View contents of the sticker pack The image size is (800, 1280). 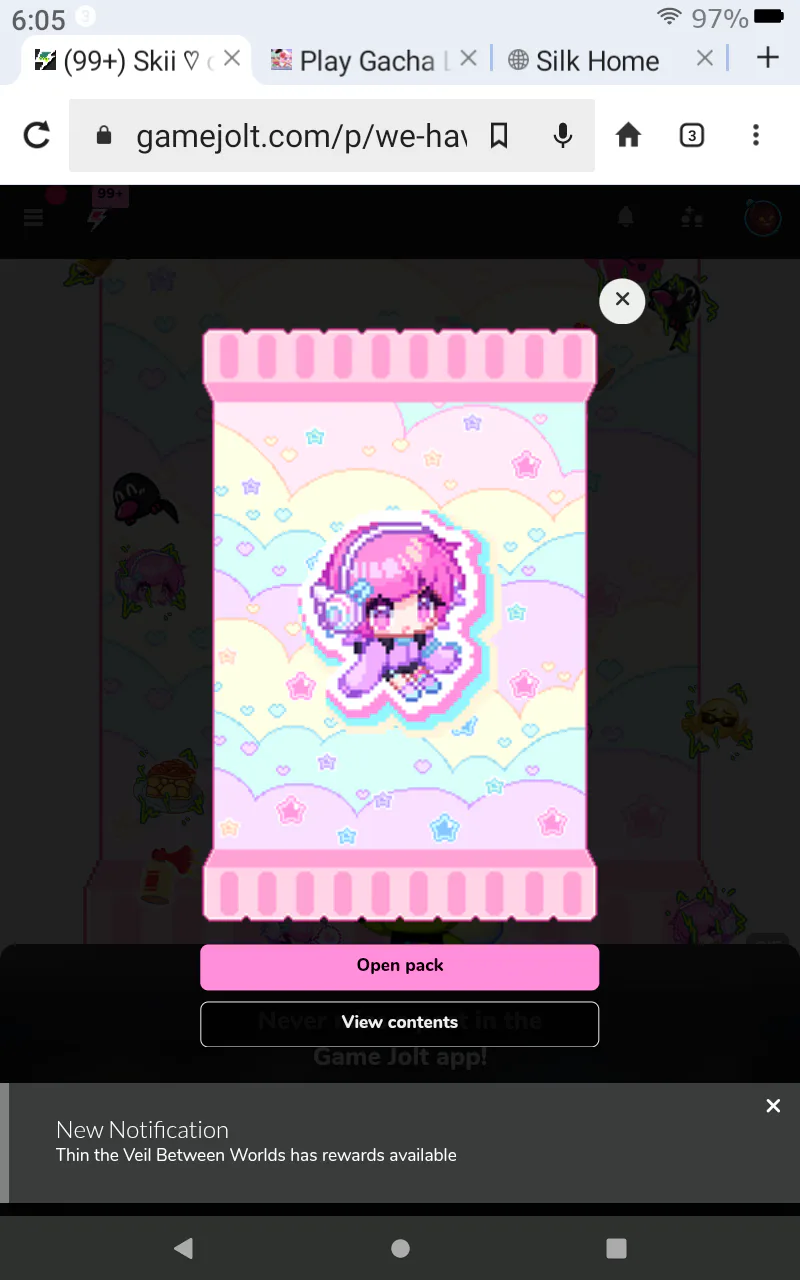pyautogui.click(x=400, y=1023)
